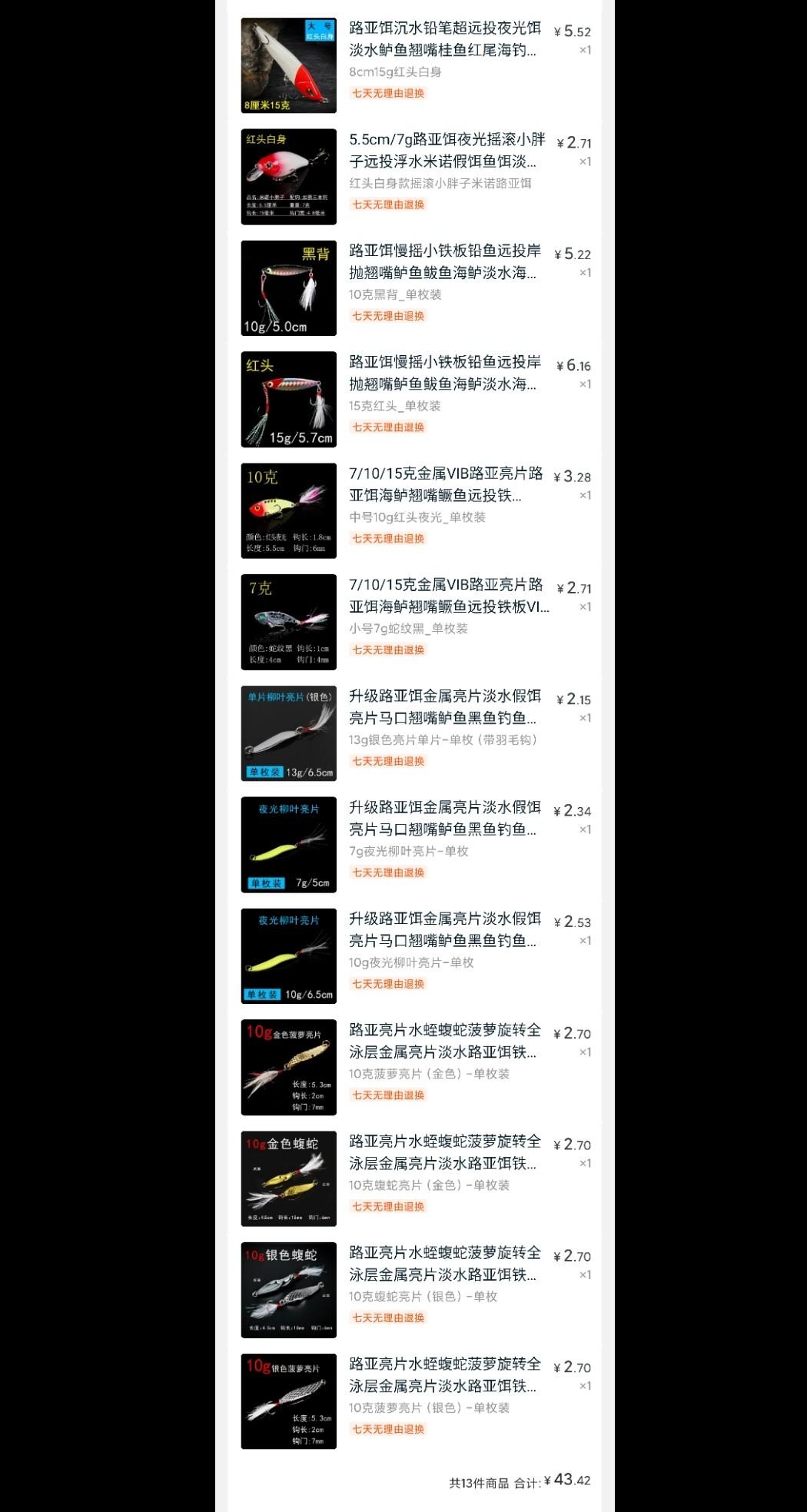Open the 中号10g红头夜光 VIB lure item

[415, 511]
